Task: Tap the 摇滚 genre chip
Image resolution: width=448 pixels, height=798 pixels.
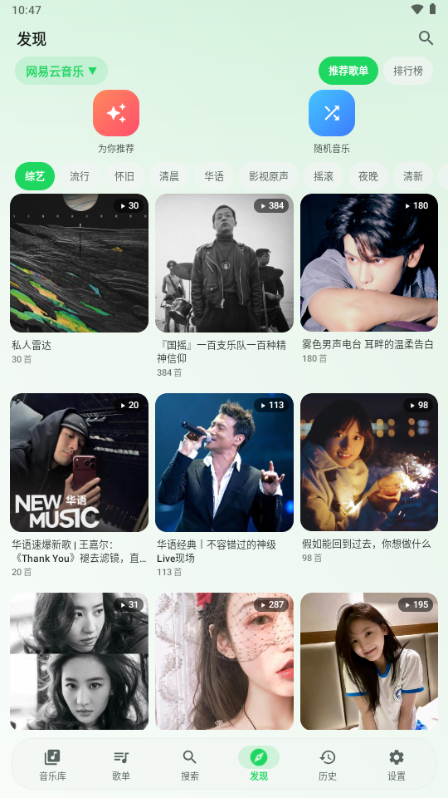Action: (x=323, y=176)
